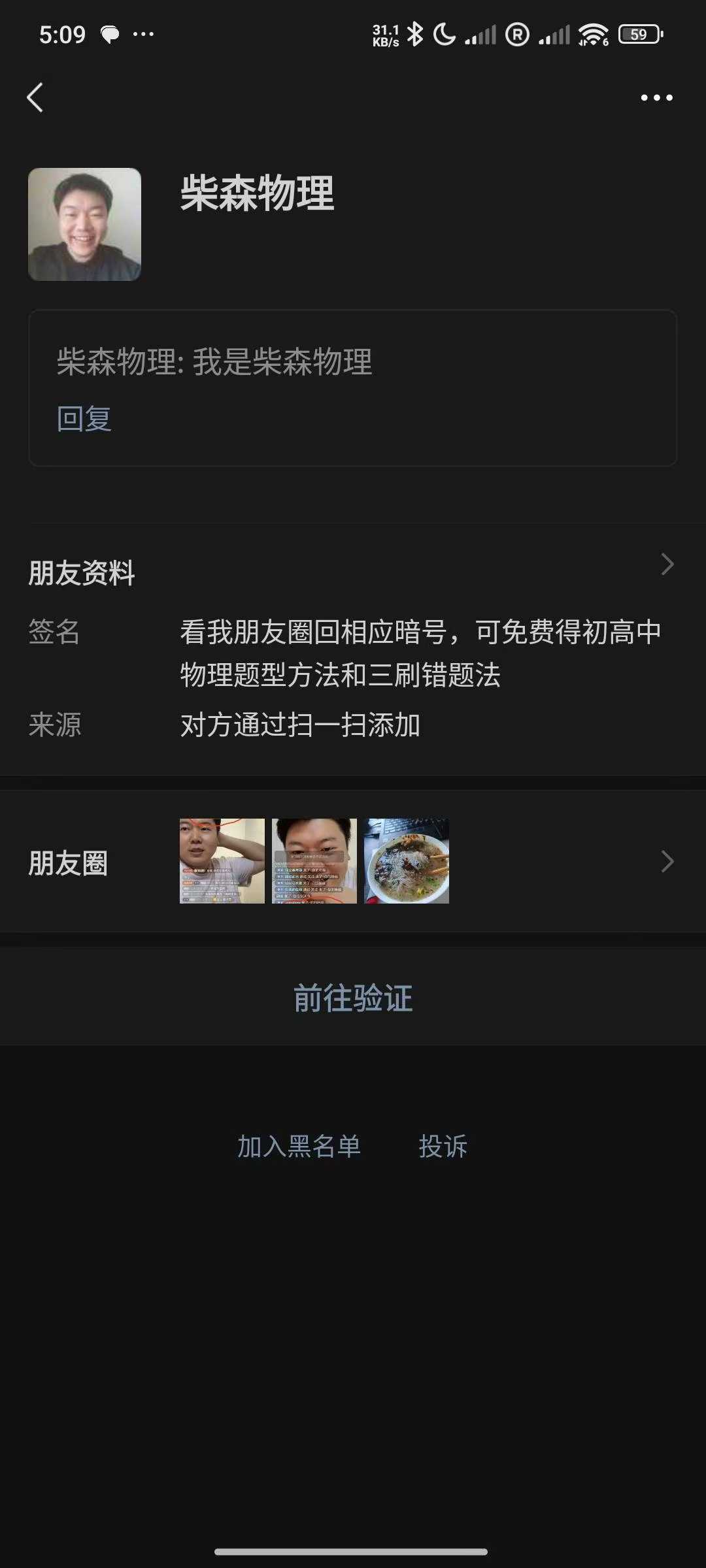706x1568 pixels.
Task: Tap 回复 to reply to the message
Action: coord(84,420)
